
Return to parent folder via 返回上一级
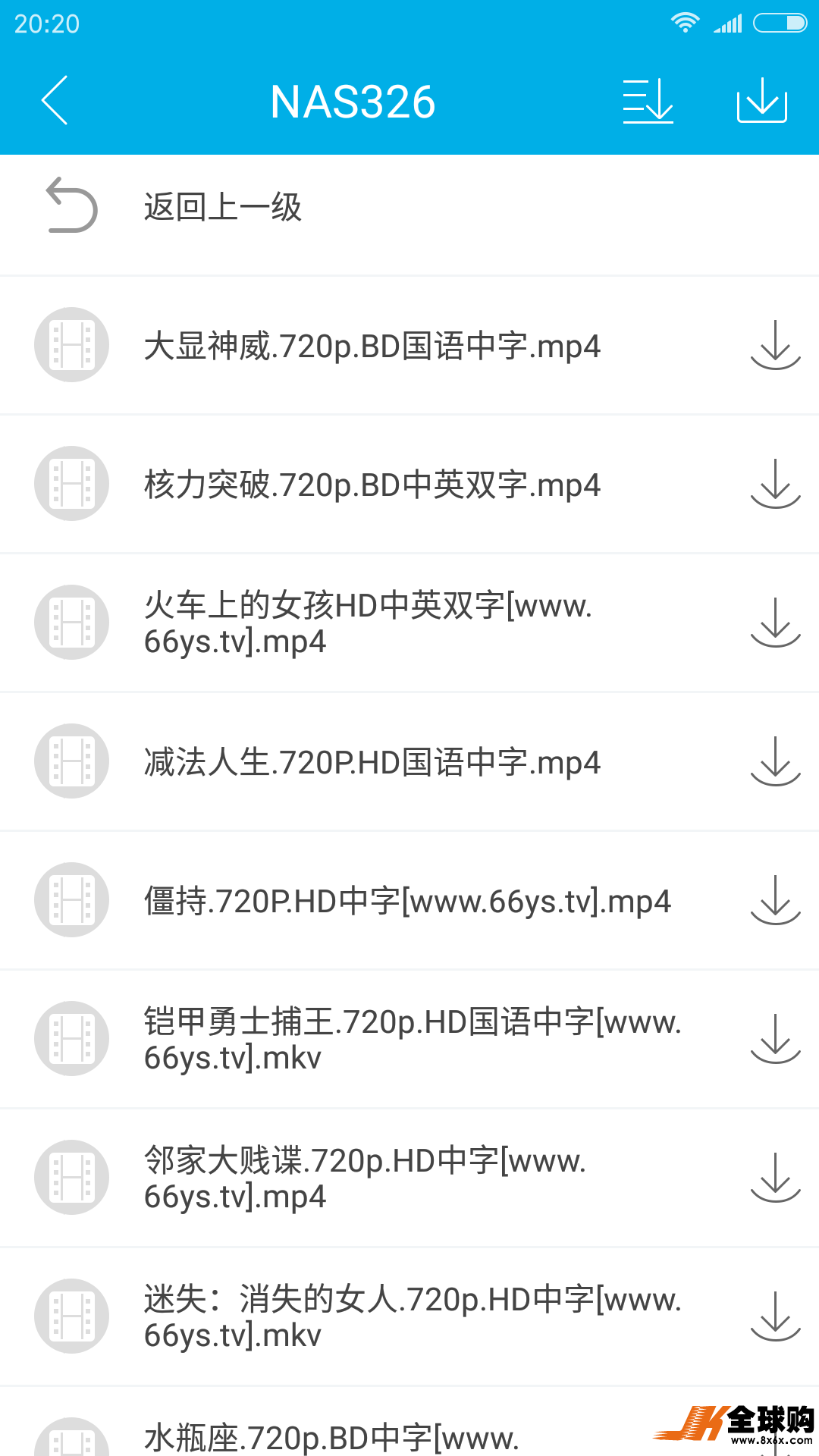click(409, 206)
